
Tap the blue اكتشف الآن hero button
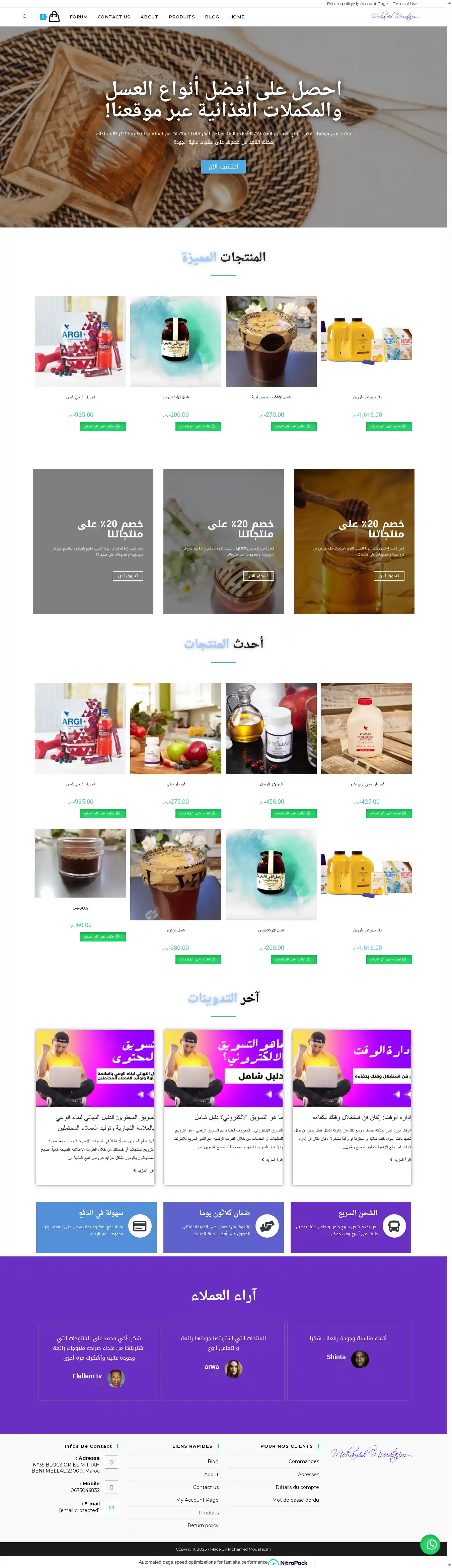click(x=223, y=166)
